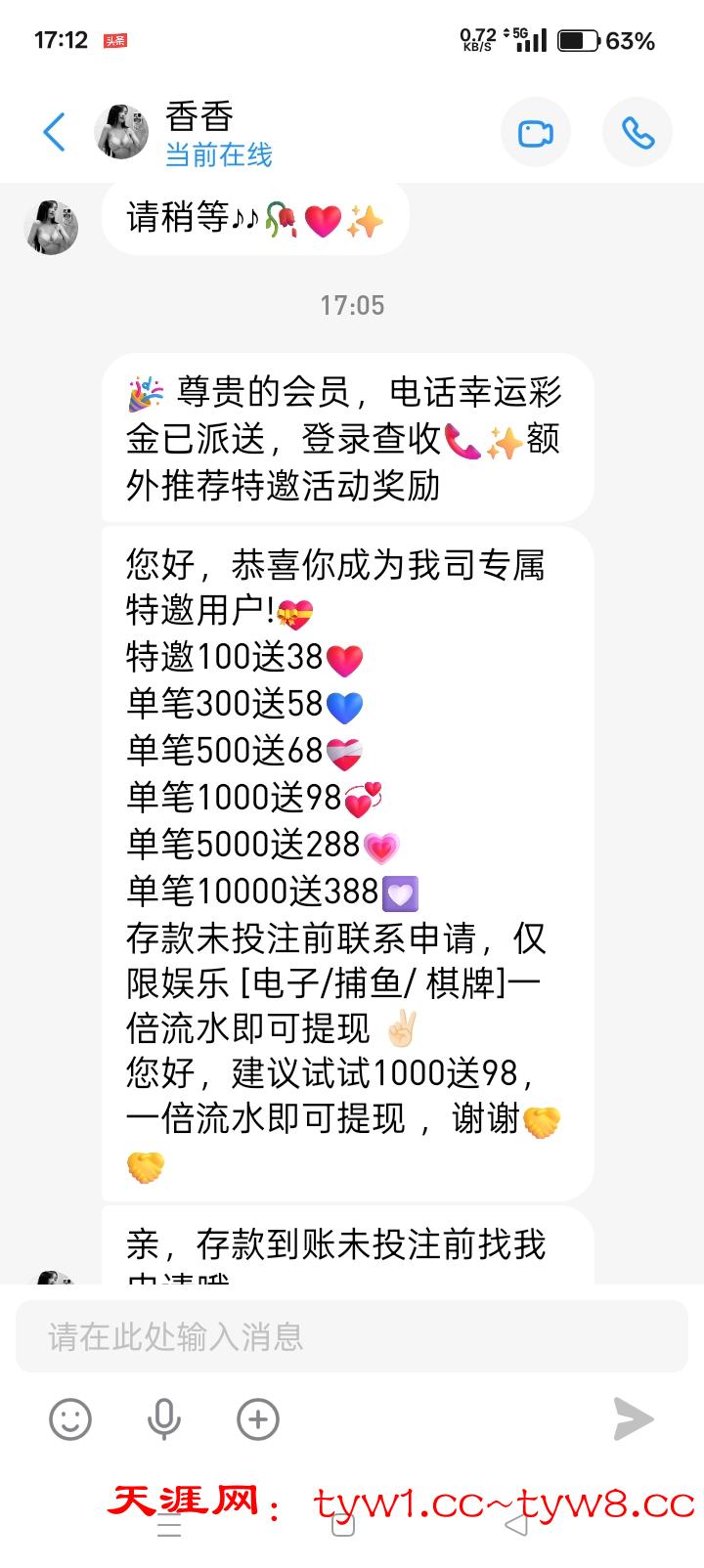Start a voice call with 香香
This screenshot has width=704, height=1568.
tap(638, 132)
